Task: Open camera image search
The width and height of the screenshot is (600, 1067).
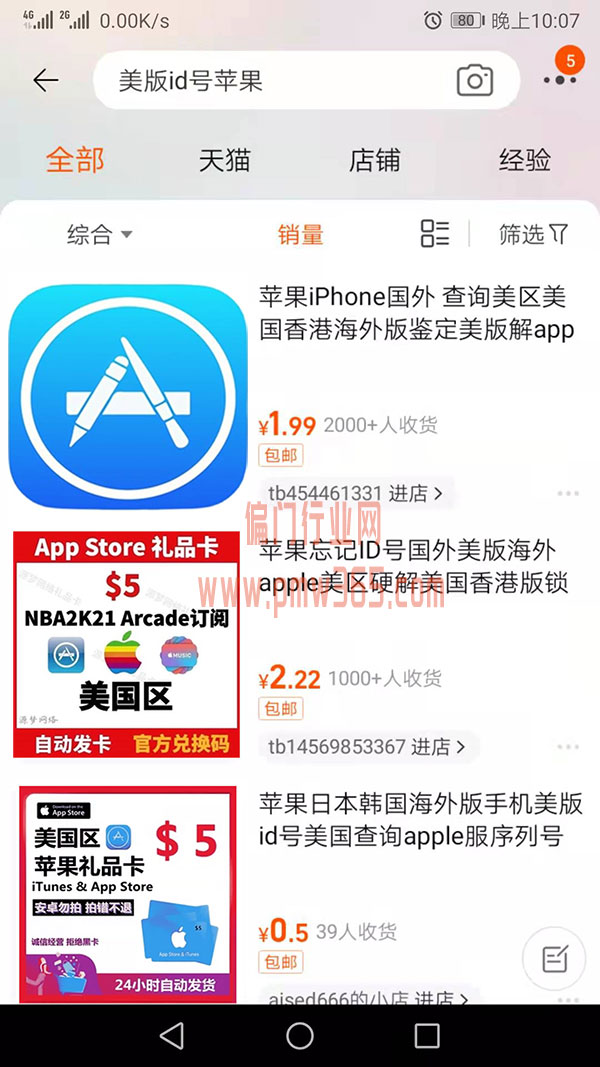Action: 475,81
